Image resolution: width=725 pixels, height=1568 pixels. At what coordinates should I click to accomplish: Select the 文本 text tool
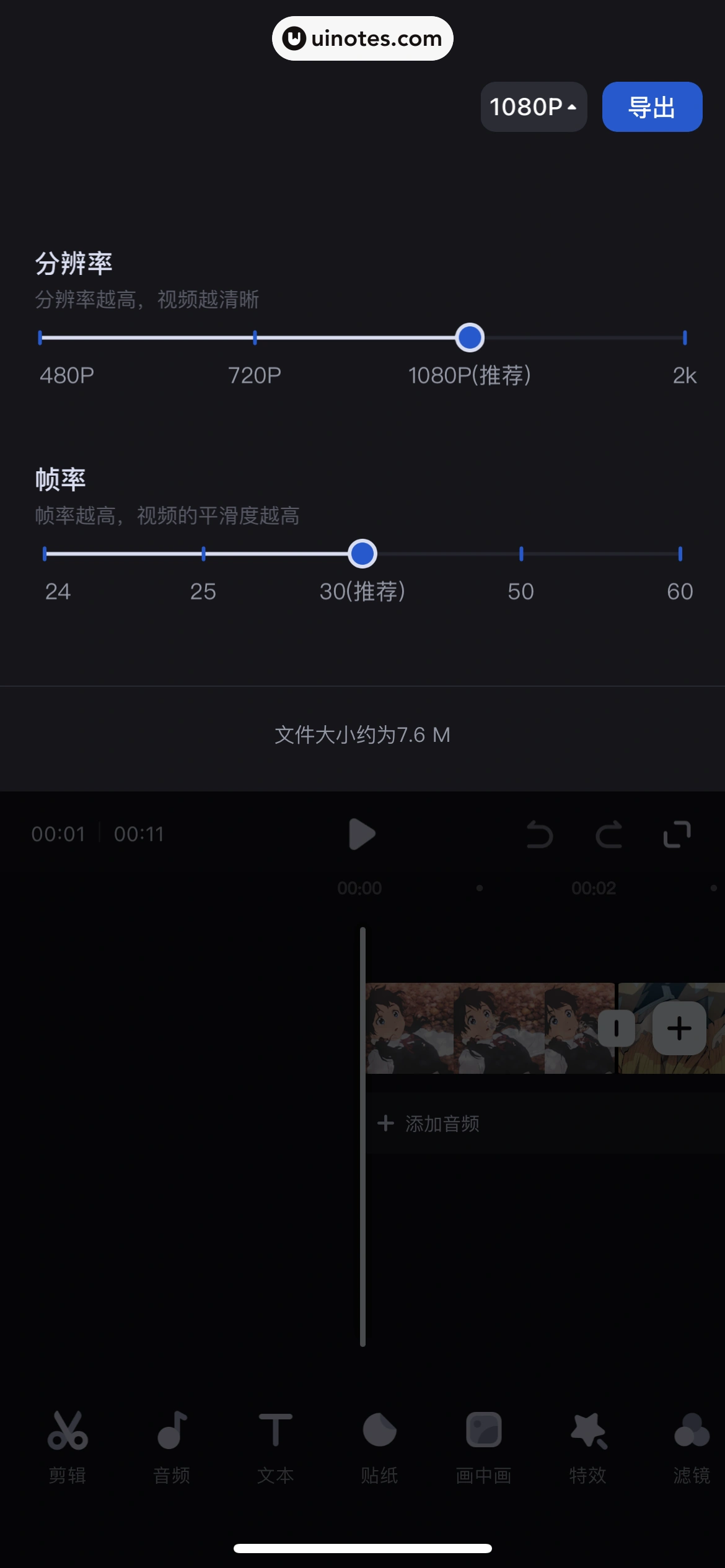275,1452
